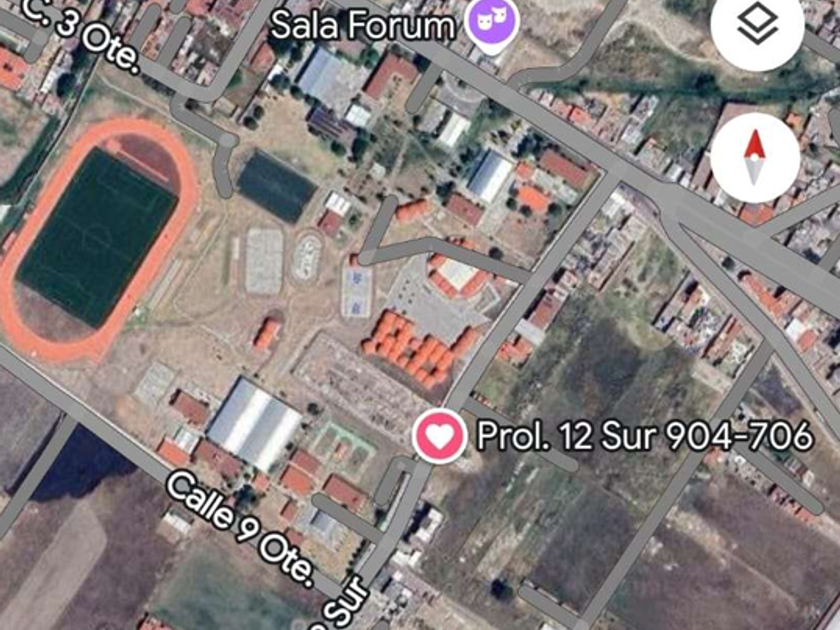Tap the compass to reorient north
The image size is (840, 630).
tap(754, 158)
